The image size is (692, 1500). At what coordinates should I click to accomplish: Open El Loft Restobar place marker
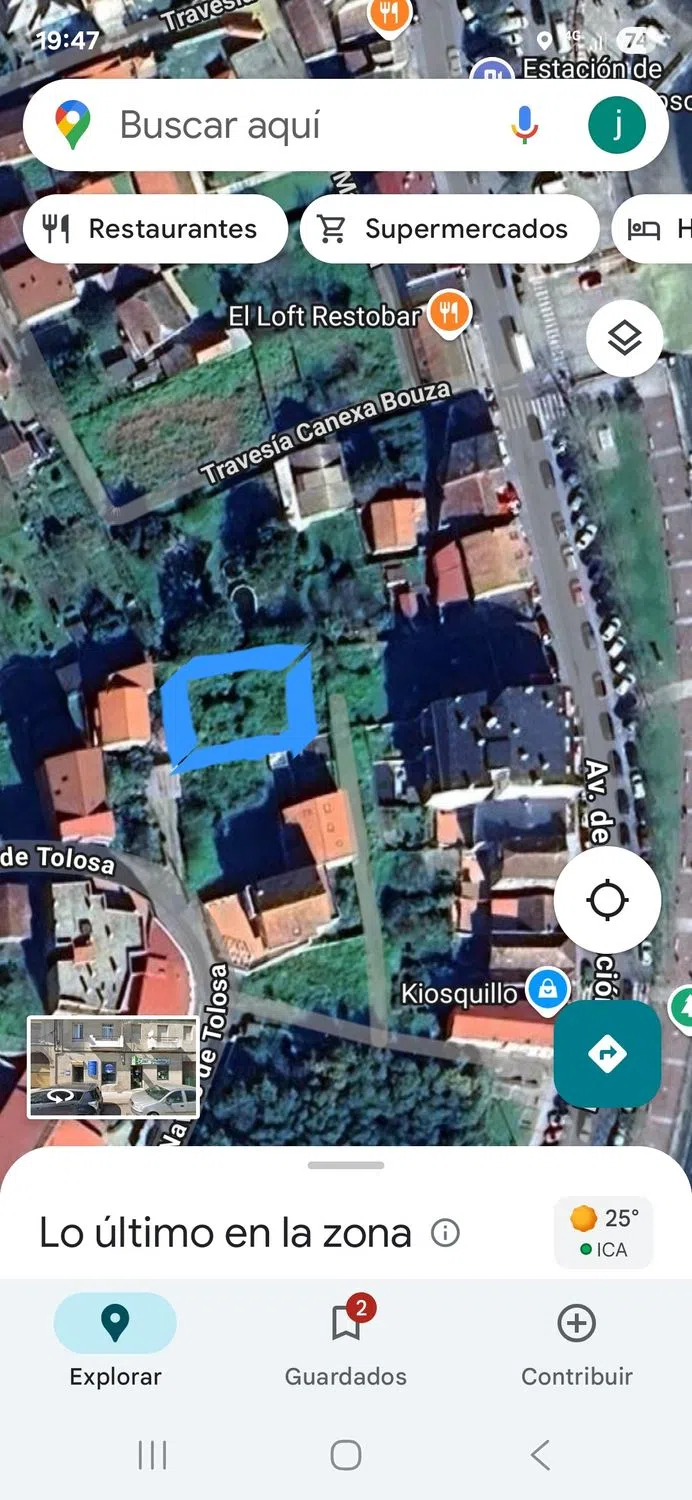pos(449,313)
